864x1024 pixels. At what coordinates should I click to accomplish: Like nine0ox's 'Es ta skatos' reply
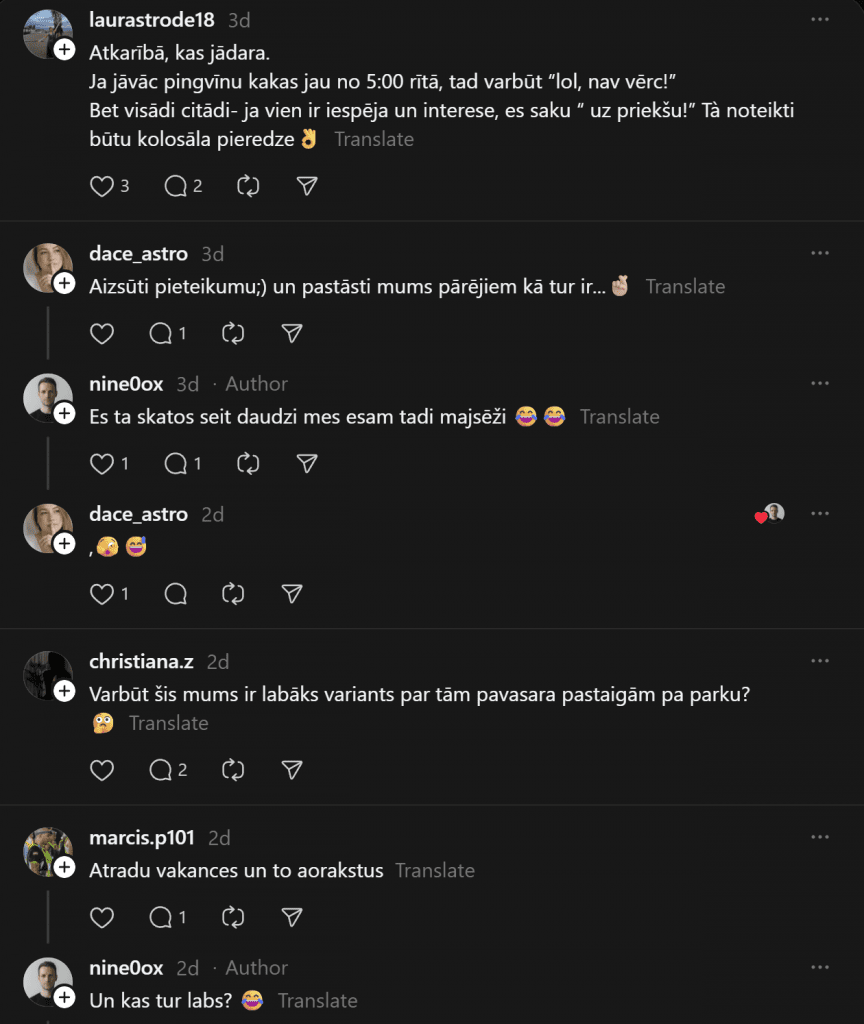[102, 463]
